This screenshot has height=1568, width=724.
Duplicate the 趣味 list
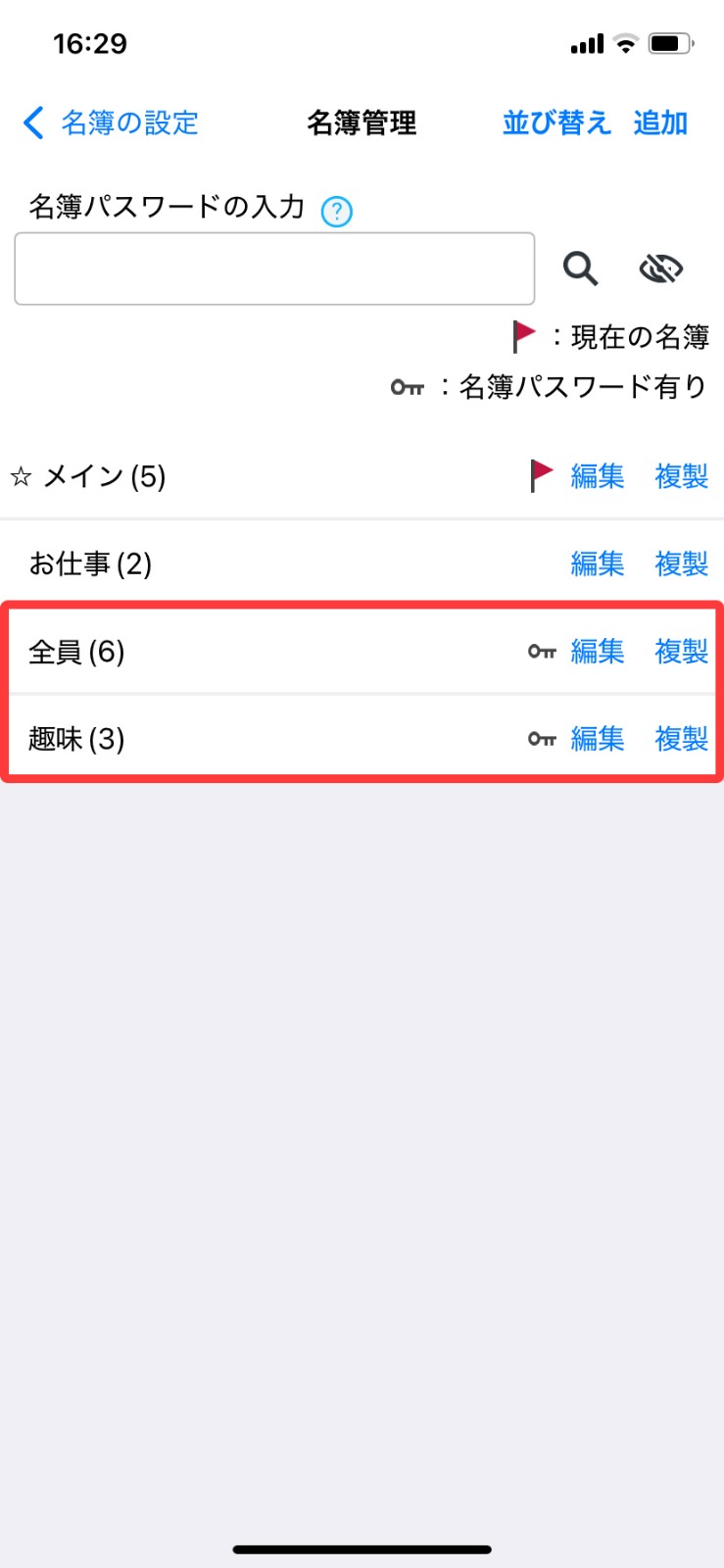tap(681, 739)
